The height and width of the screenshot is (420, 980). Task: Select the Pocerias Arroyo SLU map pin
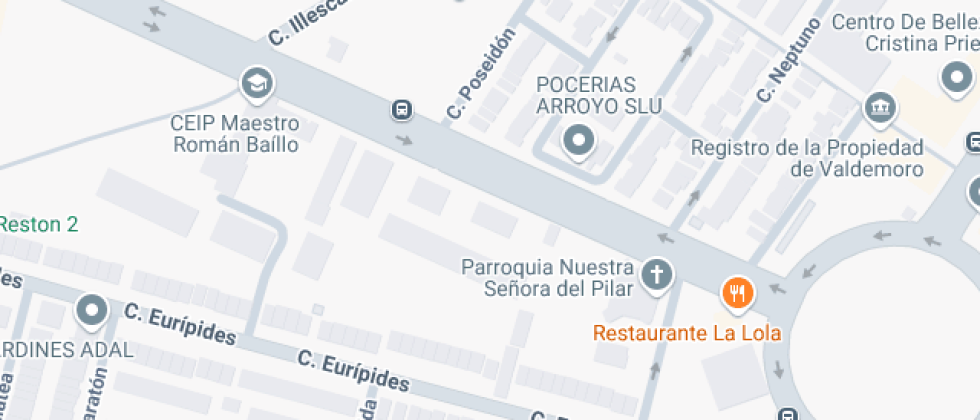pyautogui.click(x=578, y=142)
